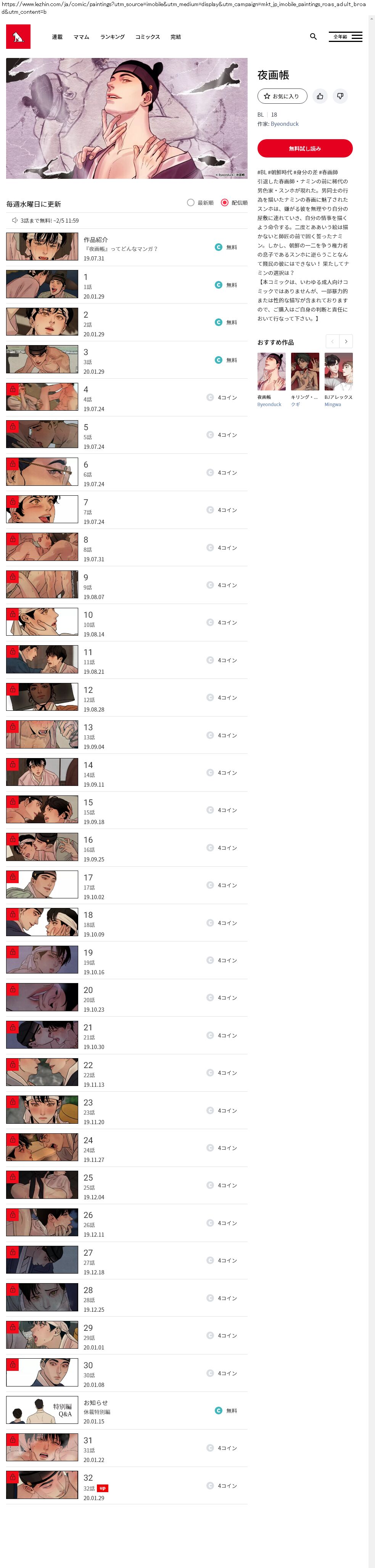Open the コミックス section
Screen dimensions: 375x1568
click(147, 37)
